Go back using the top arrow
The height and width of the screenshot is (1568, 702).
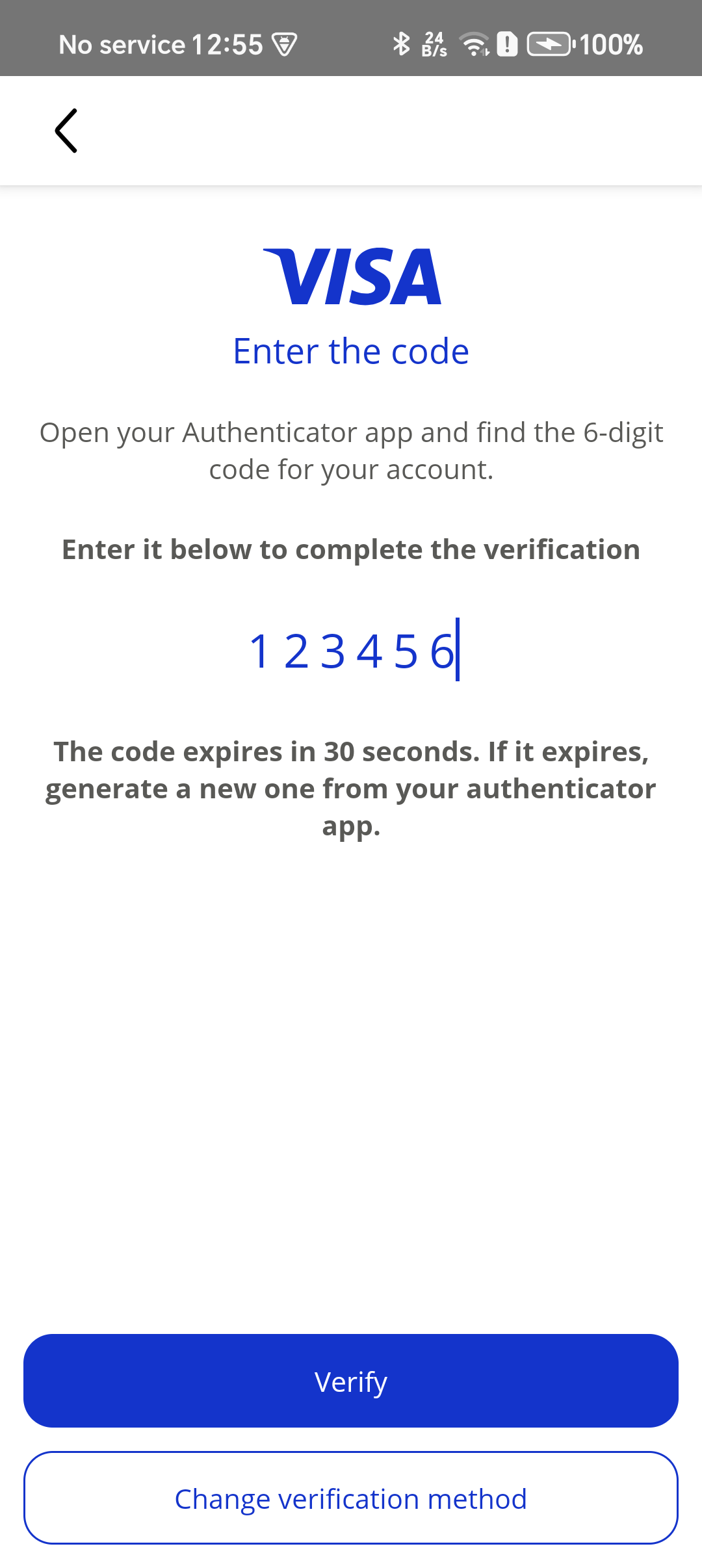point(66,131)
